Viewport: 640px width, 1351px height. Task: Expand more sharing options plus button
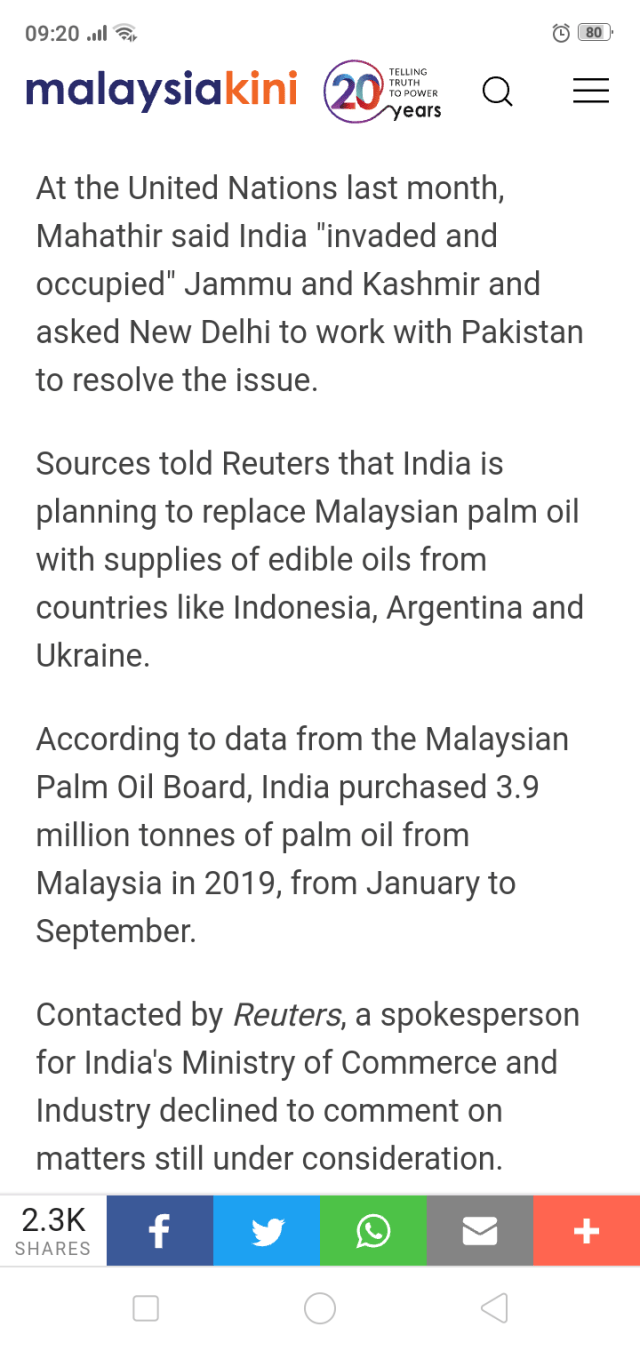(586, 1231)
